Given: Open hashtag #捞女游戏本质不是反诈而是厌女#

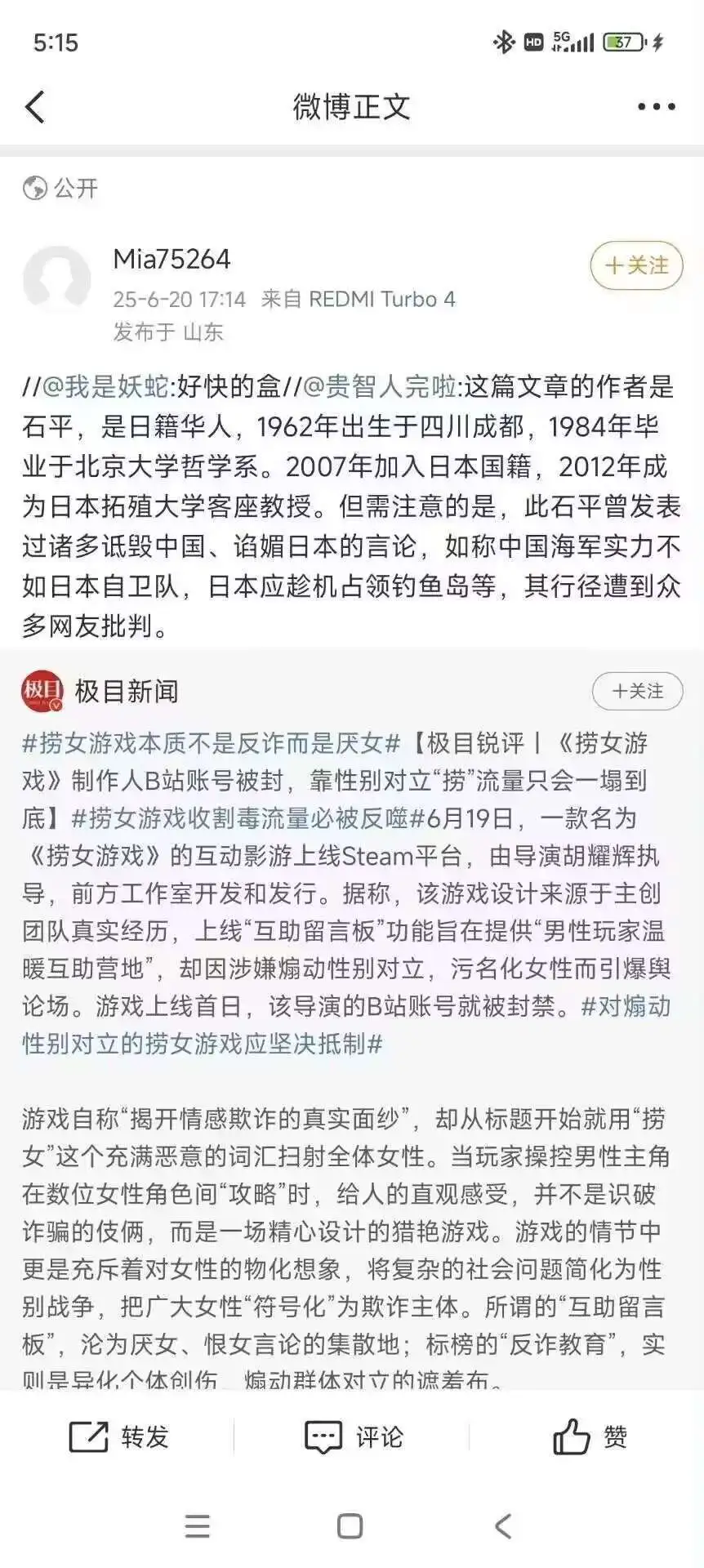Looking at the screenshot, I should [x=211, y=743].
